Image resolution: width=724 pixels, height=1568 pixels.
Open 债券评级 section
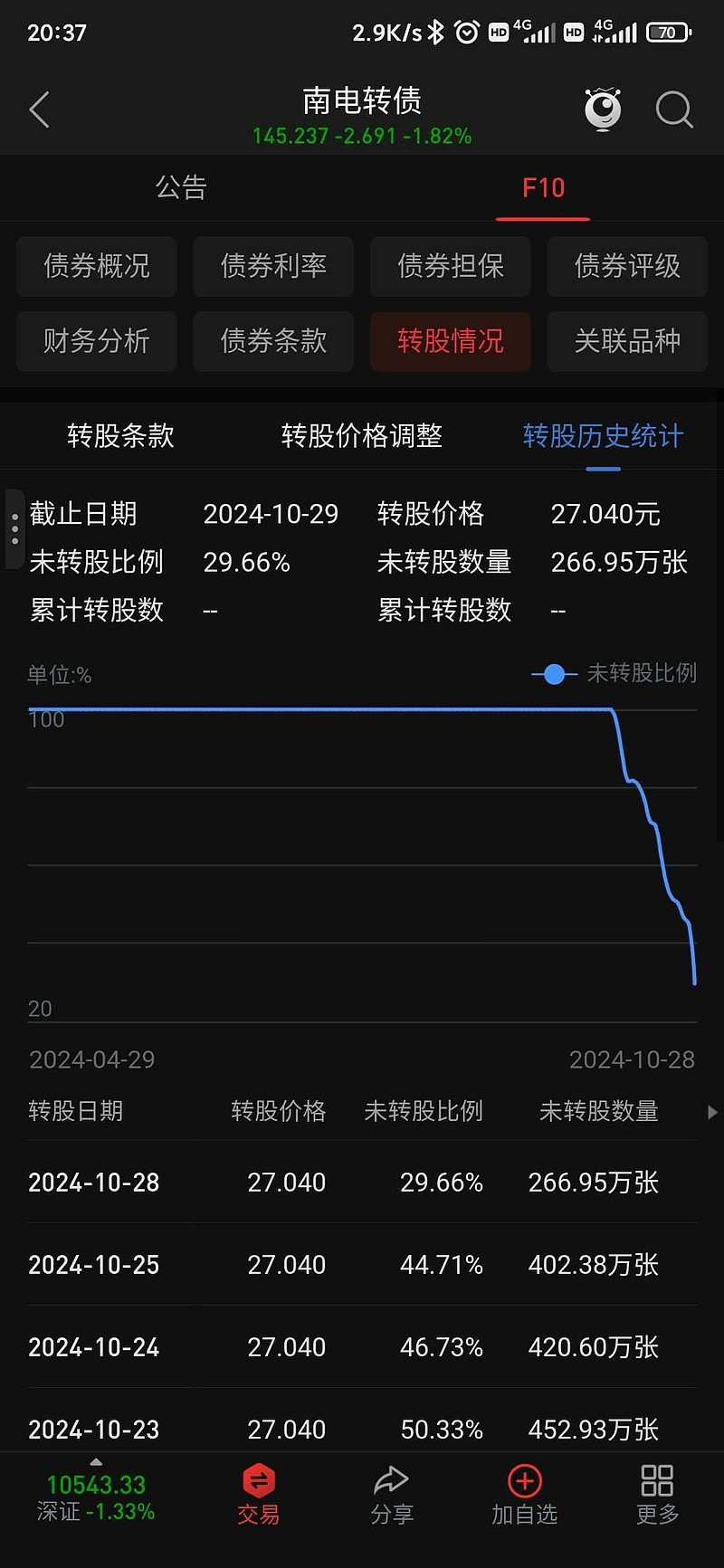(x=626, y=266)
